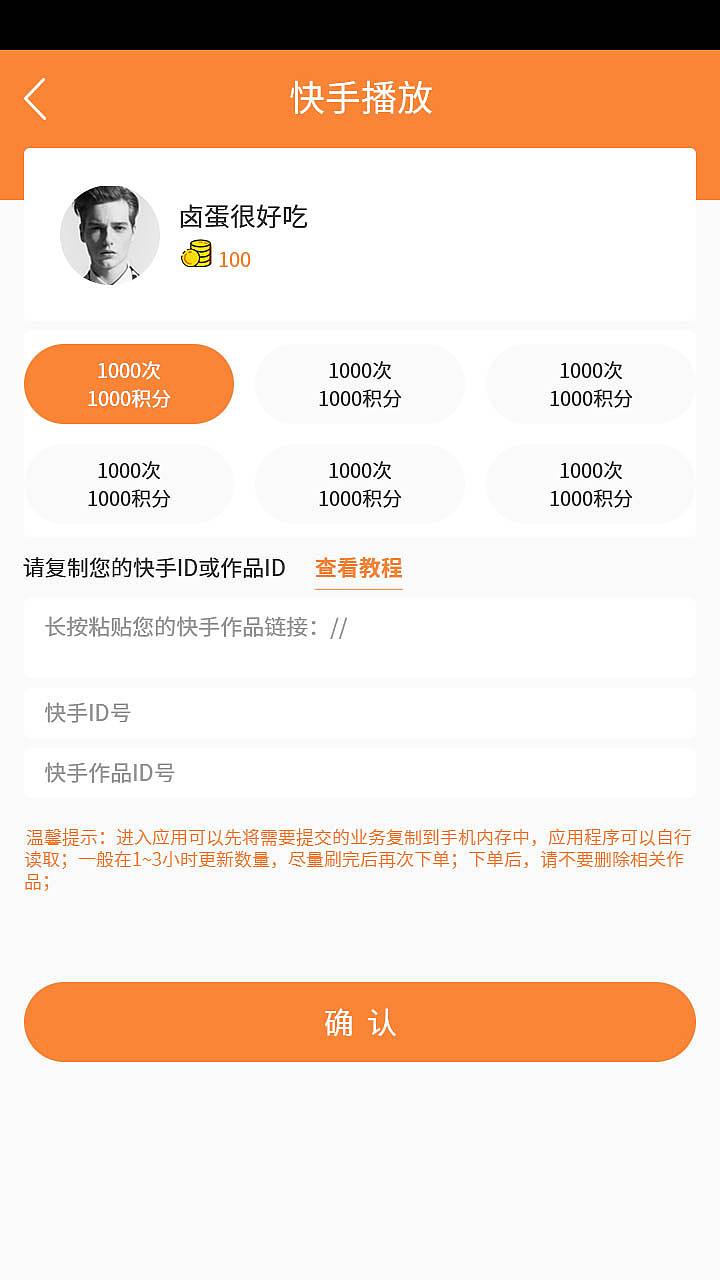Select the bottom middle 1000积分 package
The width and height of the screenshot is (720, 1280).
pos(359,484)
